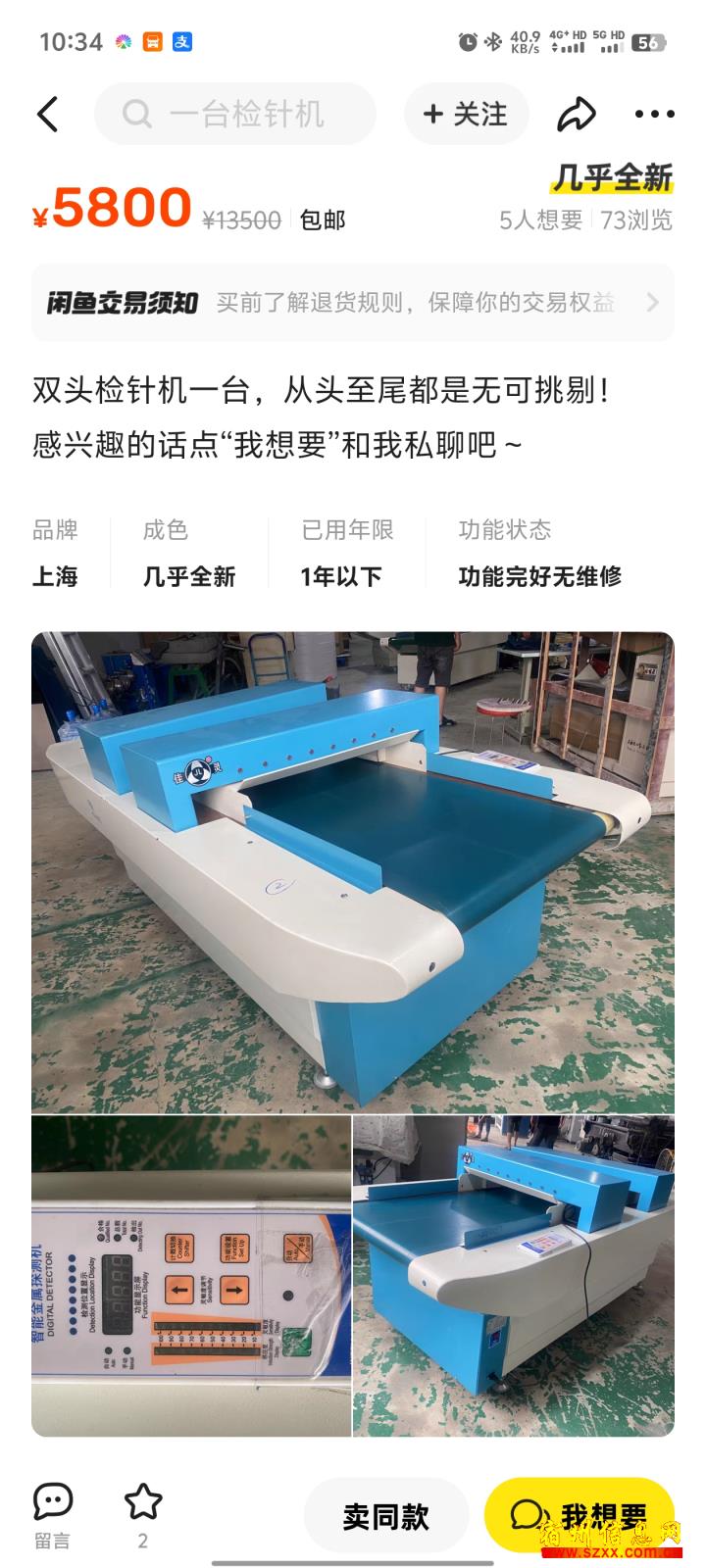Tap 我想要 to chat with the seller
This screenshot has width=706, height=1568.
coord(580,1516)
